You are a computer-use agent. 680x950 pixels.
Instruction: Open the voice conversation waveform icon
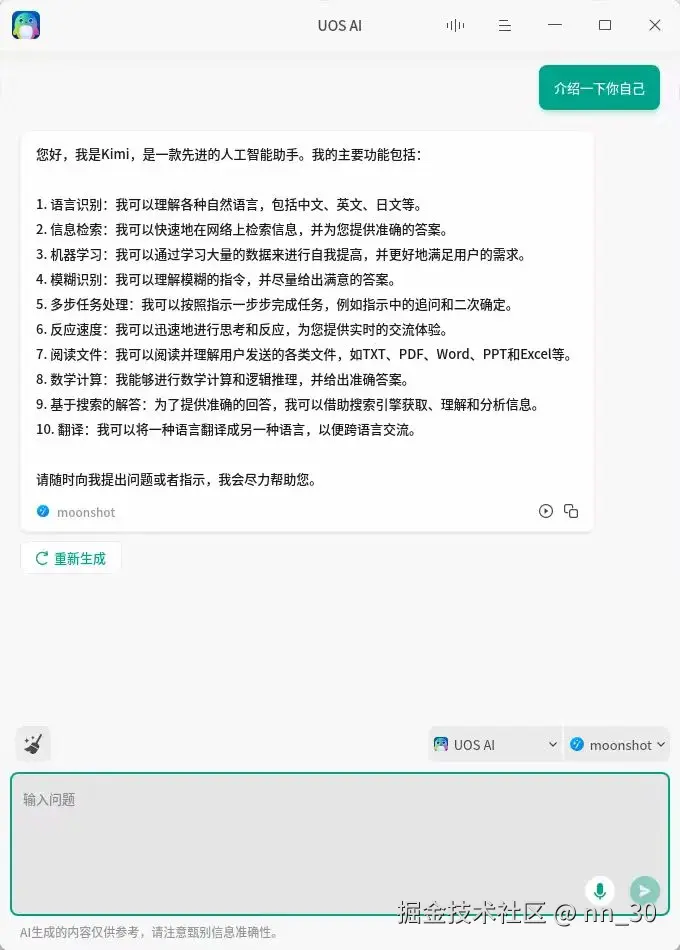[x=455, y=25]
